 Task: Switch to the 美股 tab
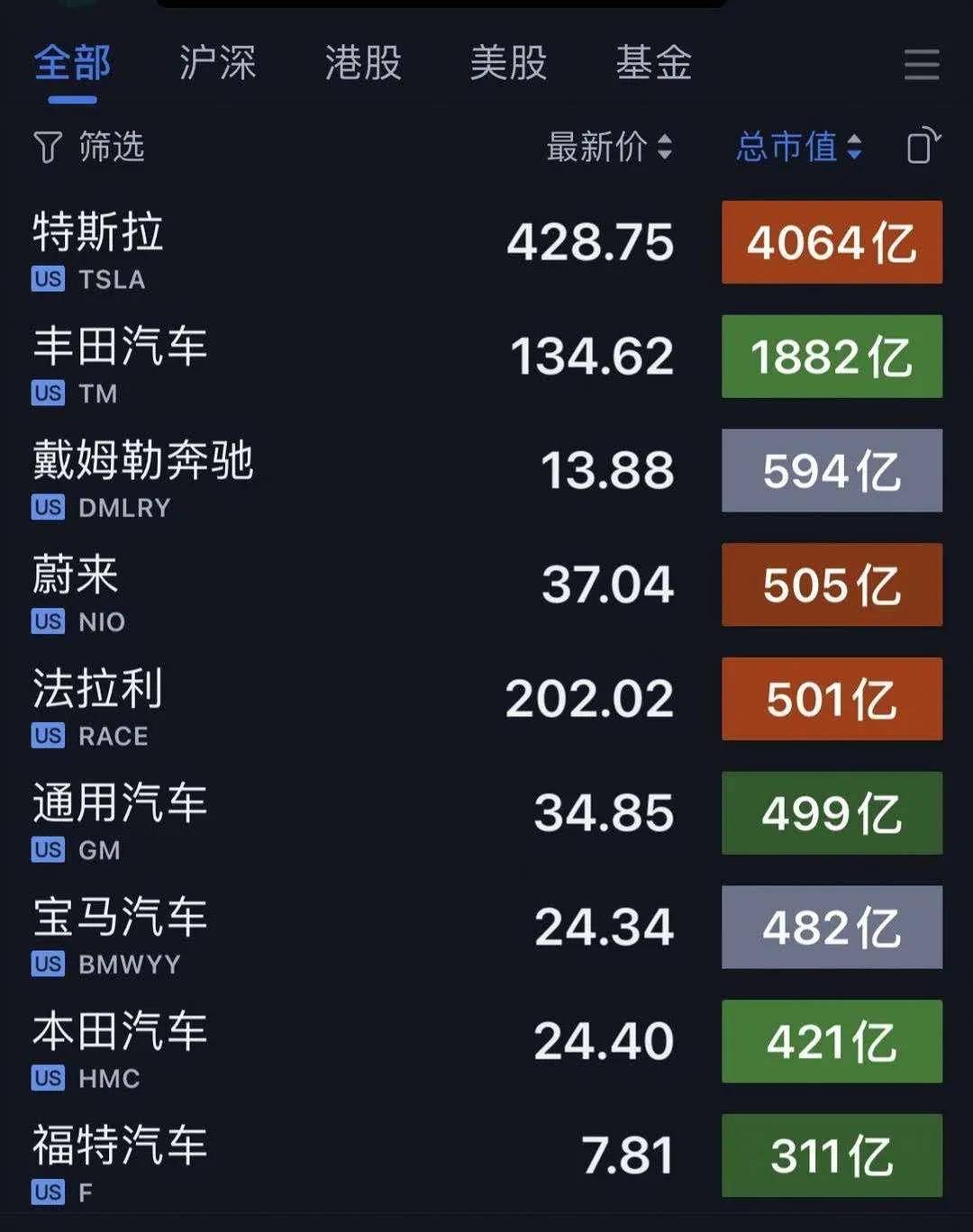507,64
